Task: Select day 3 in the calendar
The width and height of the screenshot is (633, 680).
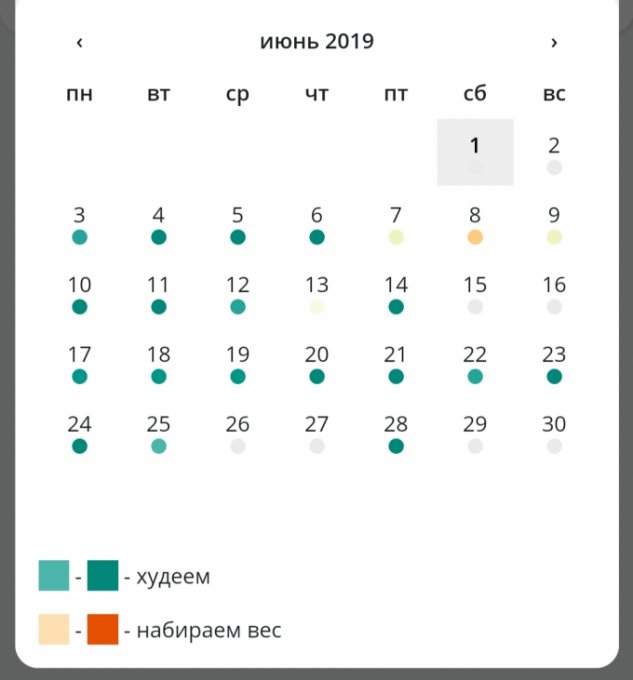Action: (x=80, y=222)
